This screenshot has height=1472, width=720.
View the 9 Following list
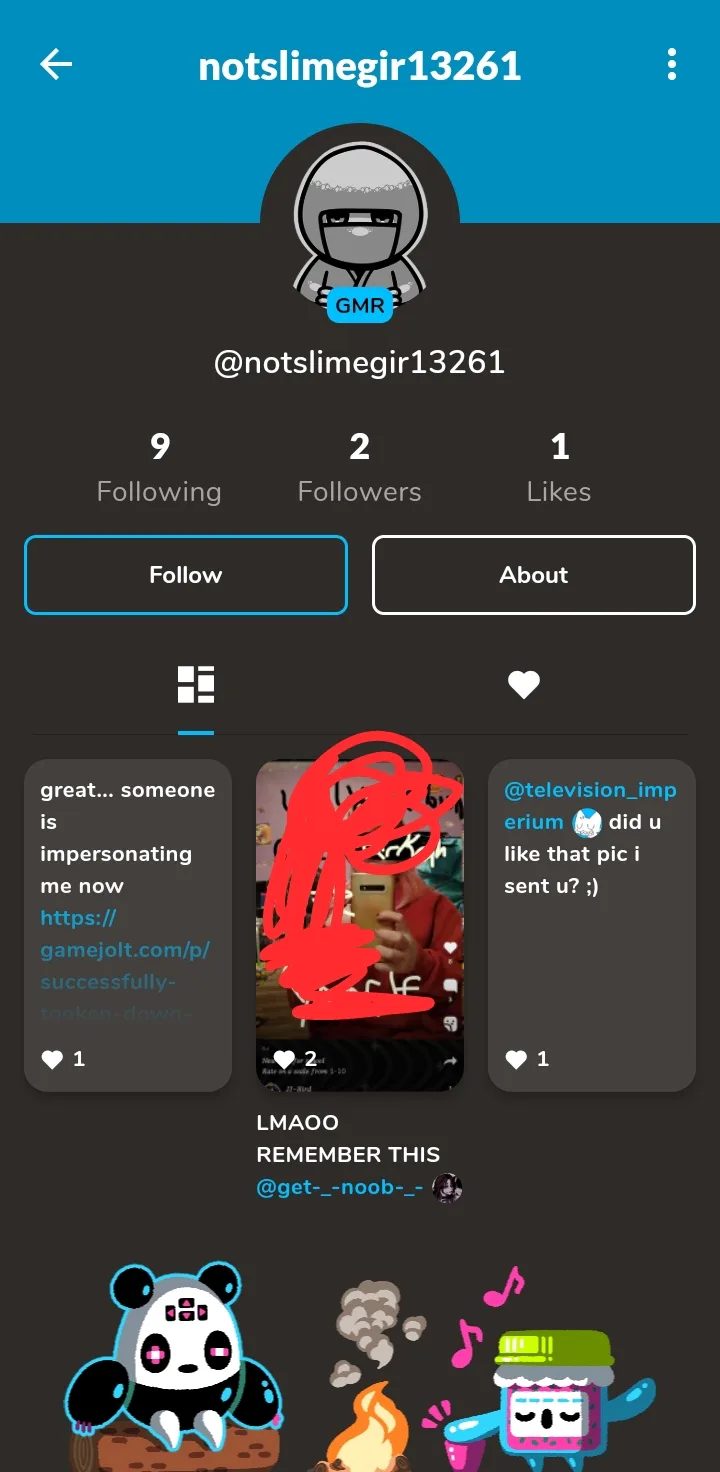tap(160, 467)
